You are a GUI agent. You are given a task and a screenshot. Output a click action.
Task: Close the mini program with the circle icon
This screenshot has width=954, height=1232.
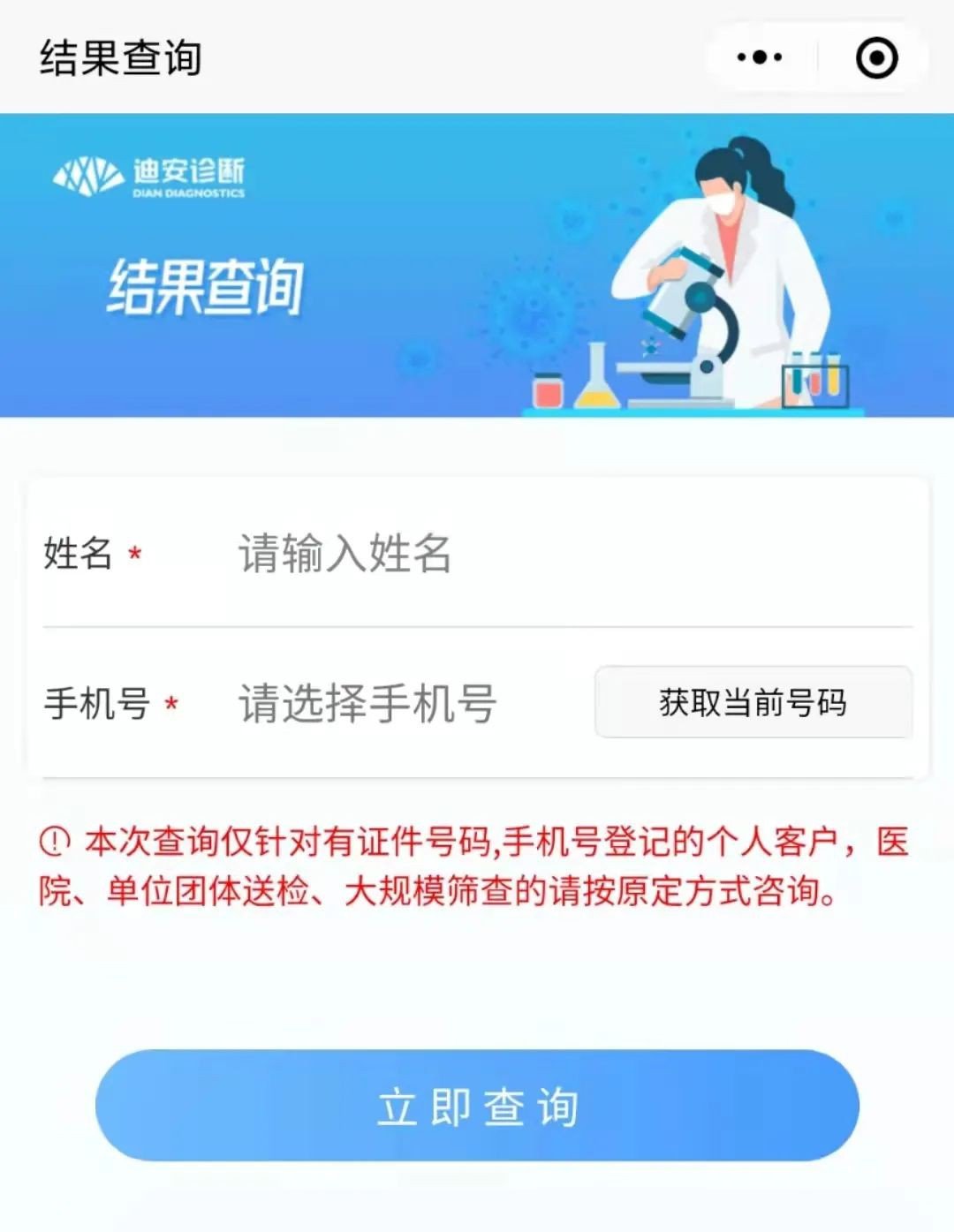[876, 58]
